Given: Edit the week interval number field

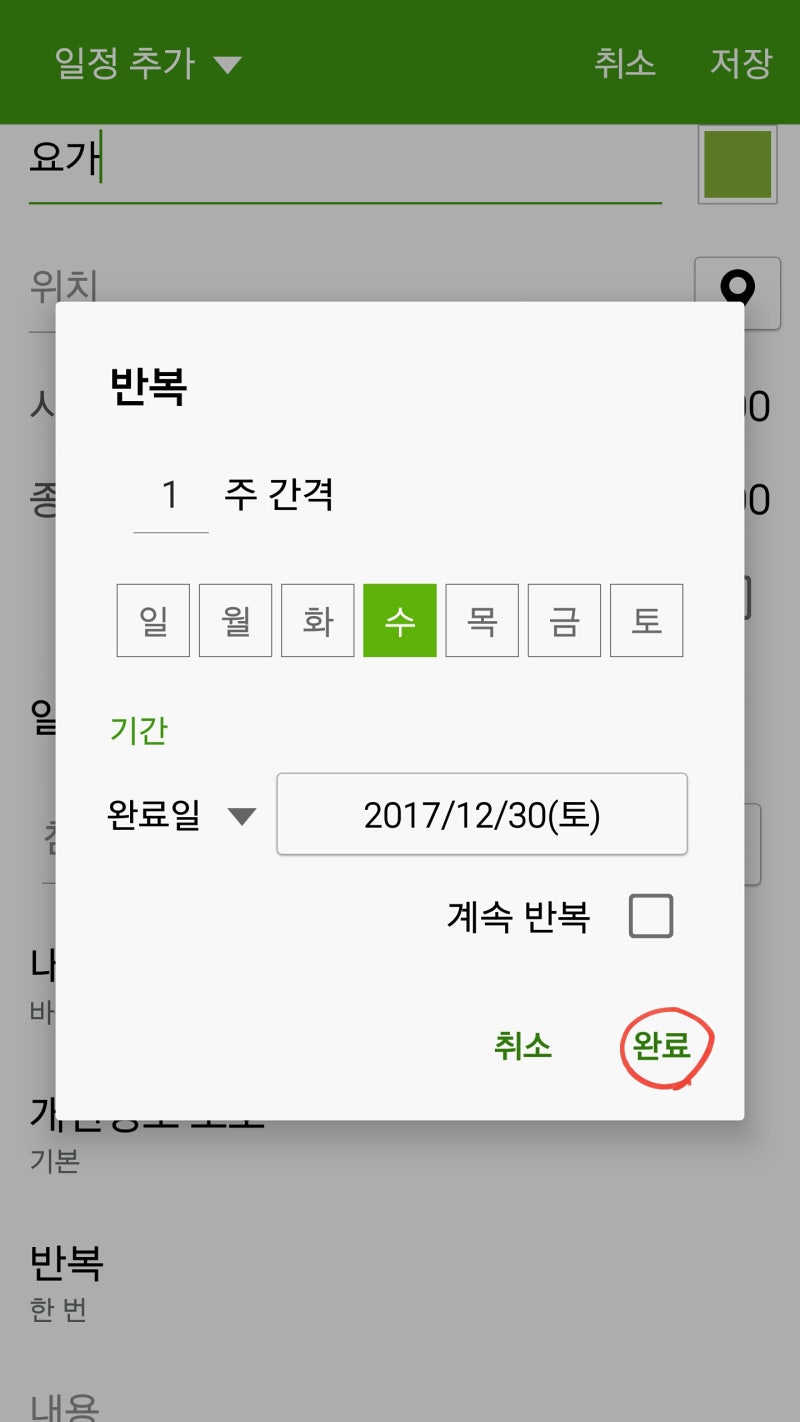Looking at the screenshot, I should 170,496.
